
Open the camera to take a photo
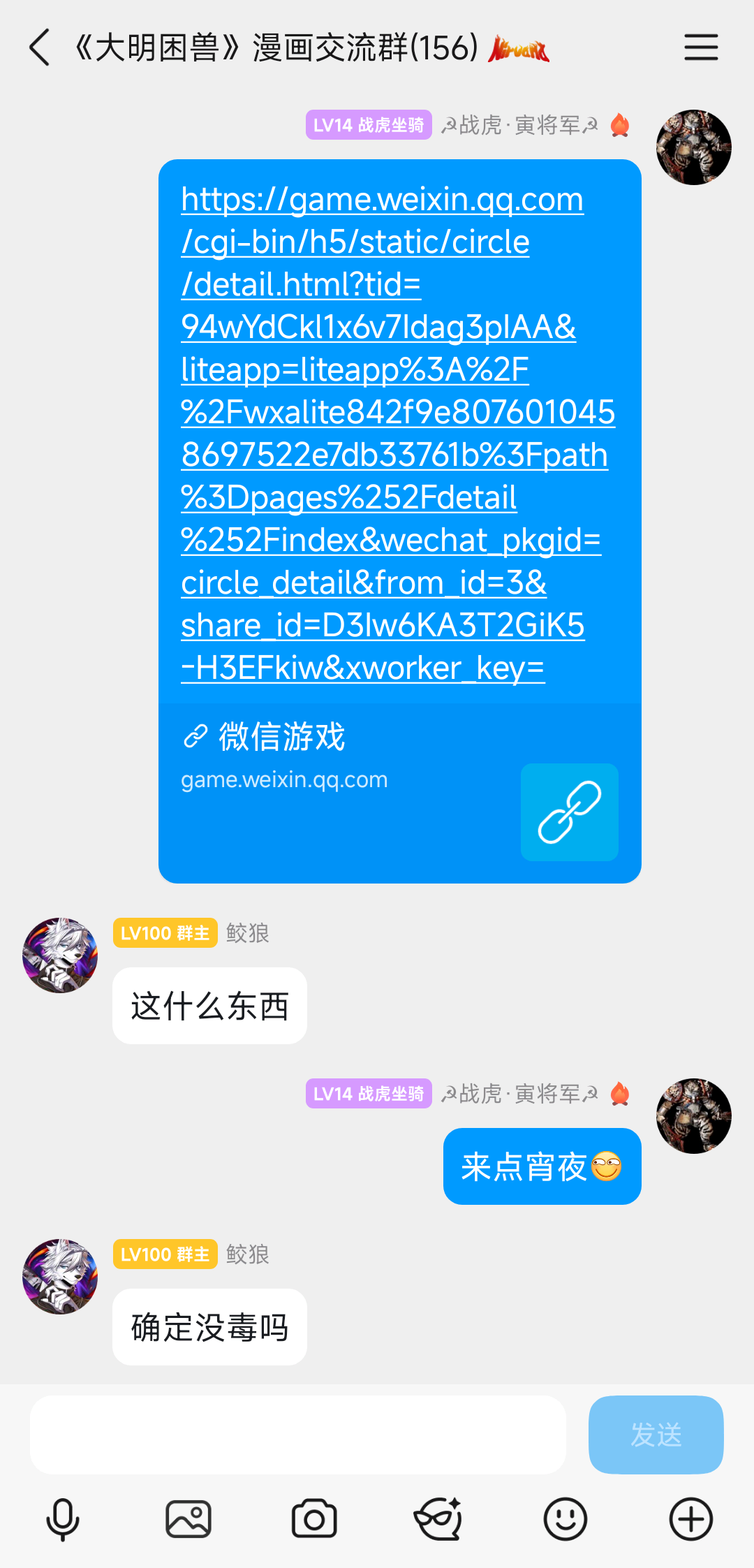314,1519
